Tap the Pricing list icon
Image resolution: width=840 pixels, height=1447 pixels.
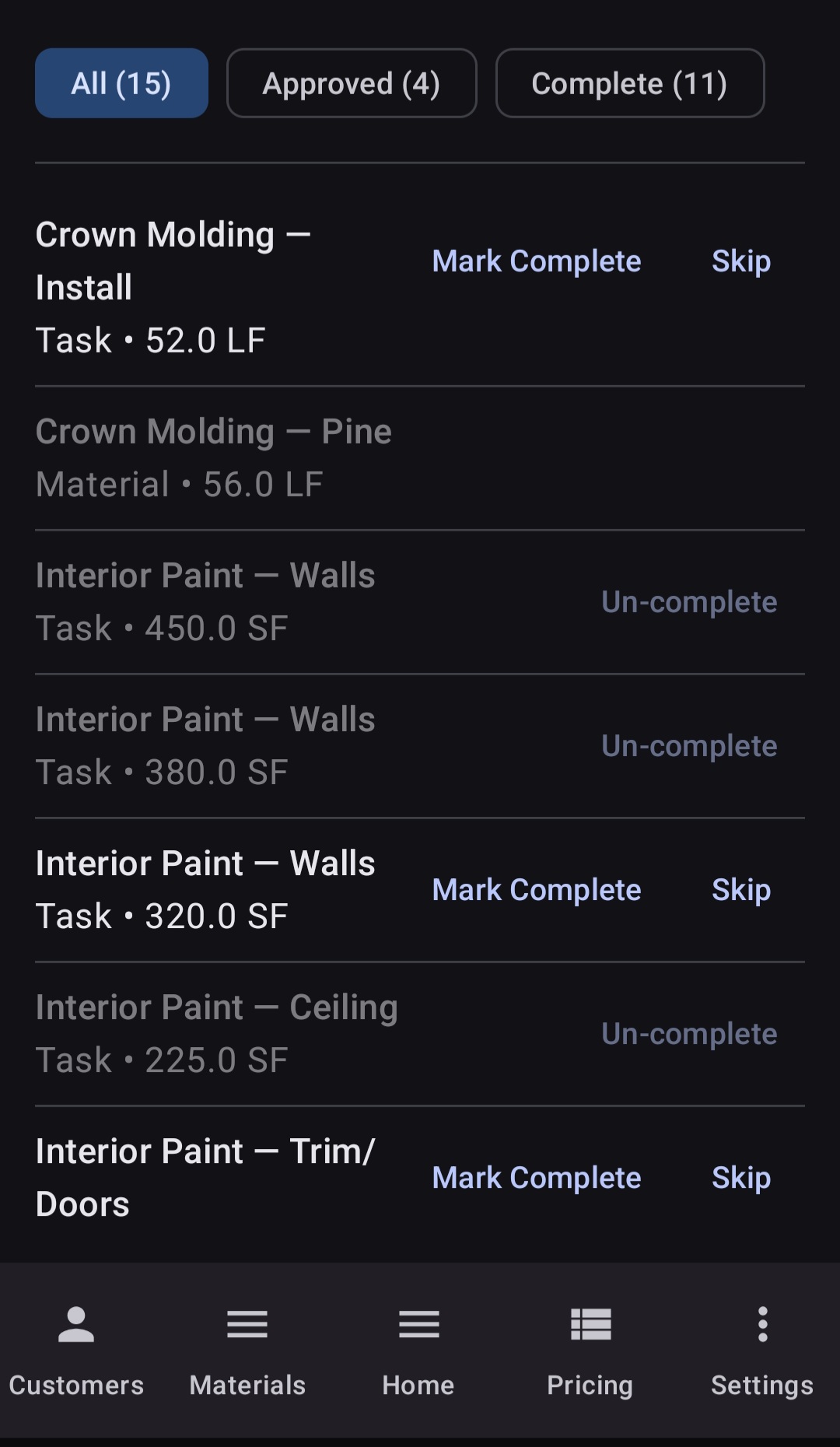click(589, 1324)
